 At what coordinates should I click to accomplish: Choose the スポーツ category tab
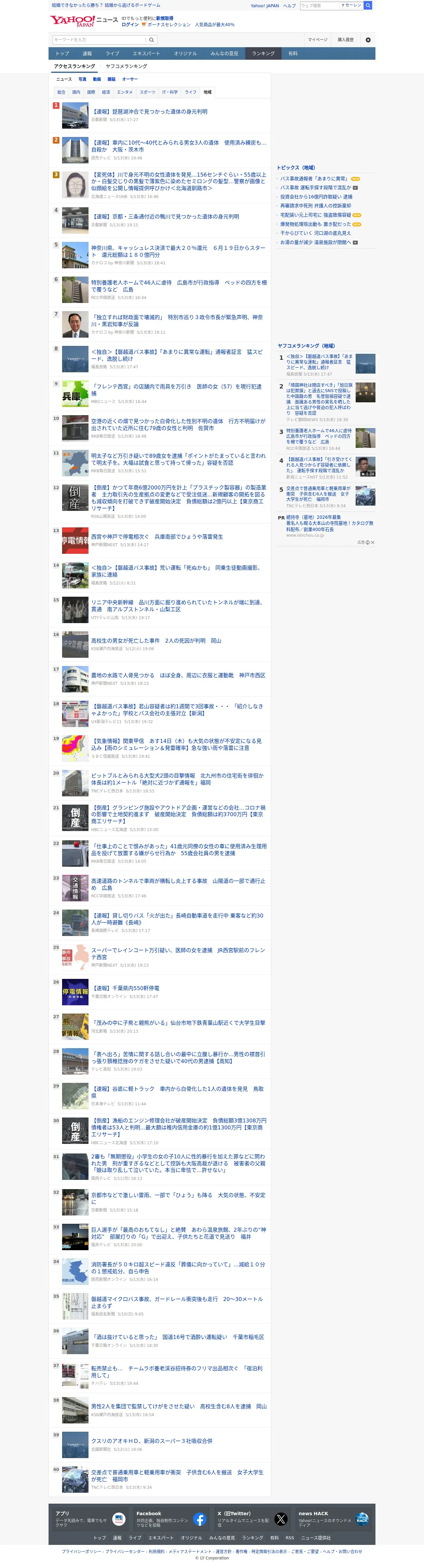click(x=147, y=92)
